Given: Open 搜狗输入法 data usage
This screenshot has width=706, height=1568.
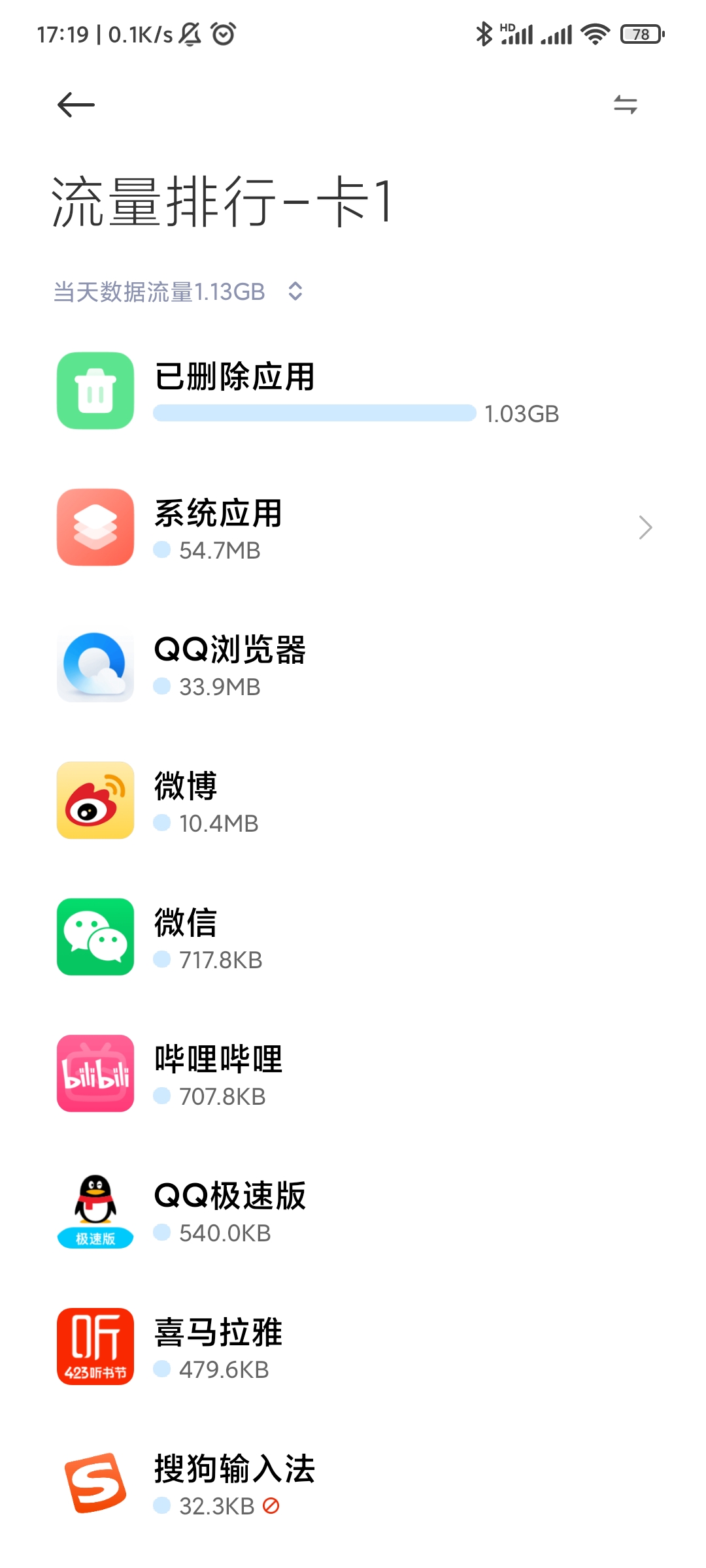Looking at the screenshot, I should click(x=353, y=1483).
